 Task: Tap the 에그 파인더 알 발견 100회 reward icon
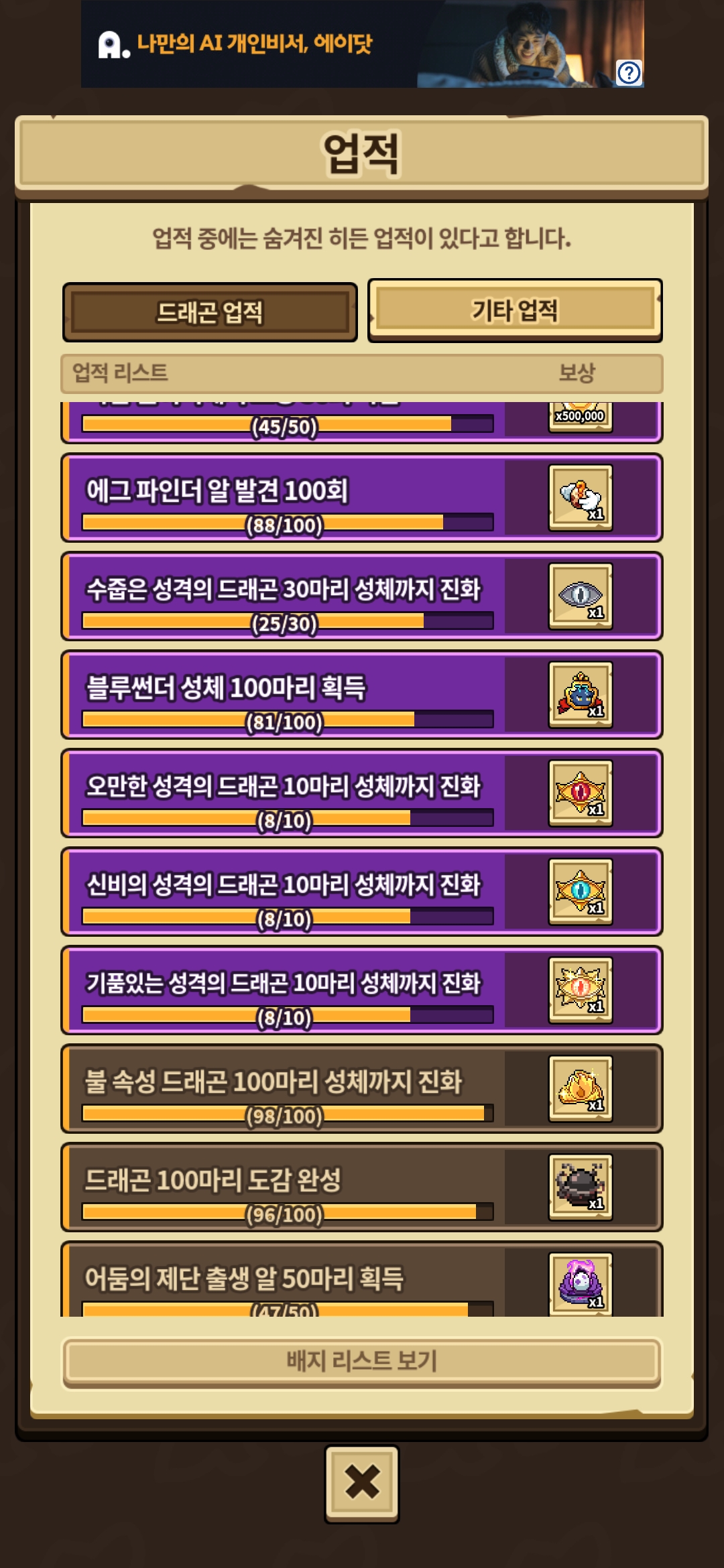(x=581, y=498)
